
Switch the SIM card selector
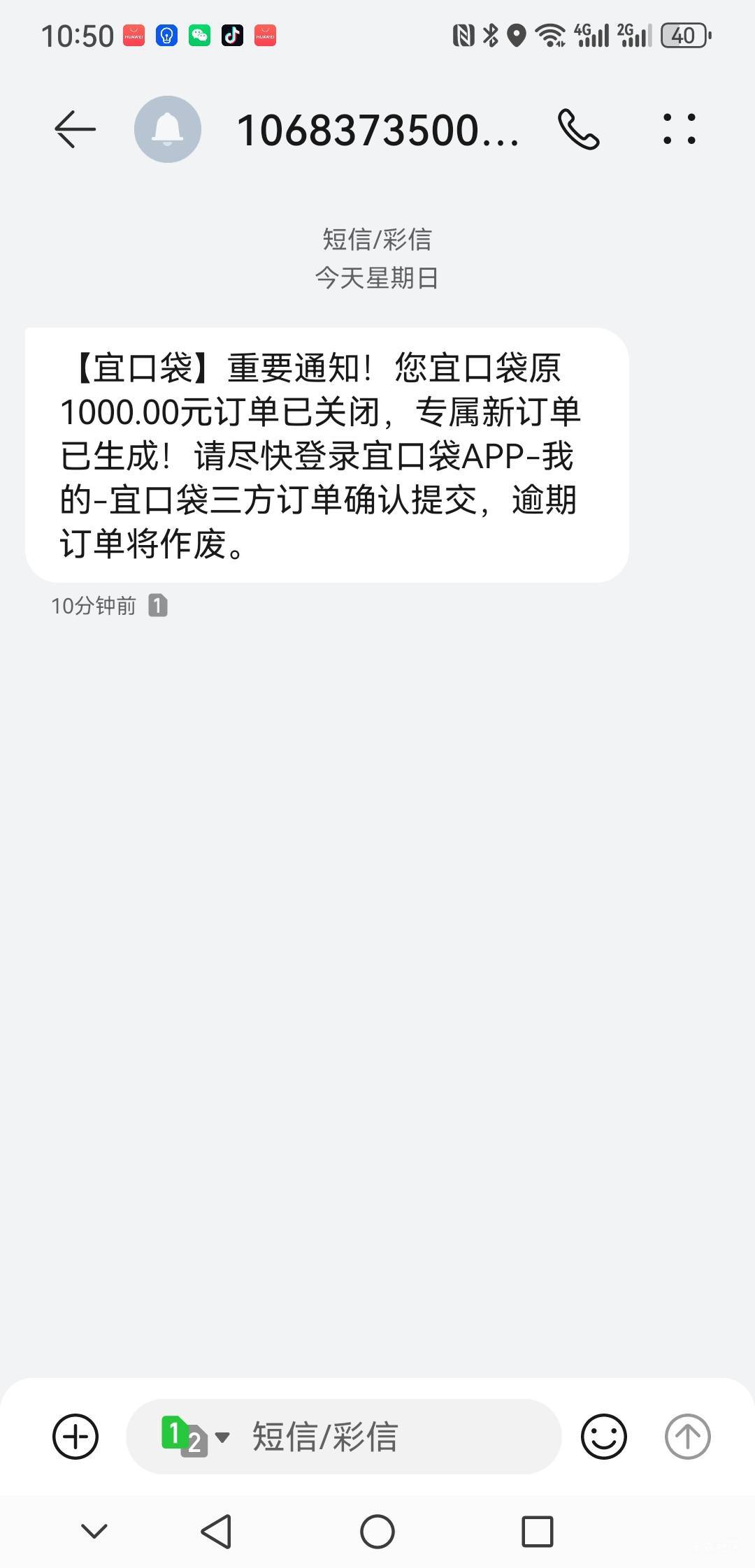(x=194, y=1437)
